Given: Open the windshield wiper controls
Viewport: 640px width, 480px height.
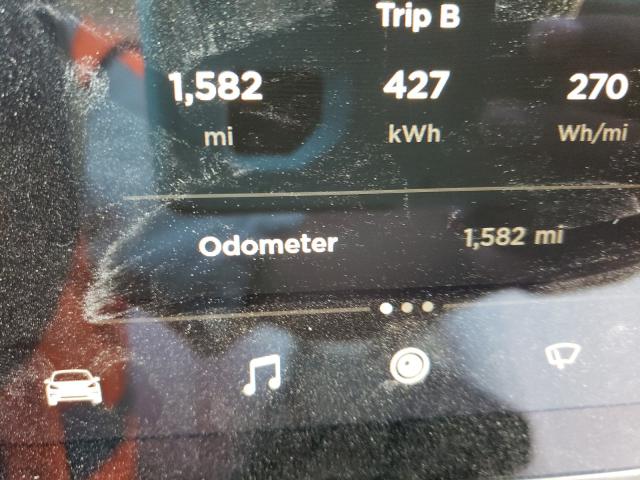Looking at the screenshot, I should 565,357.
